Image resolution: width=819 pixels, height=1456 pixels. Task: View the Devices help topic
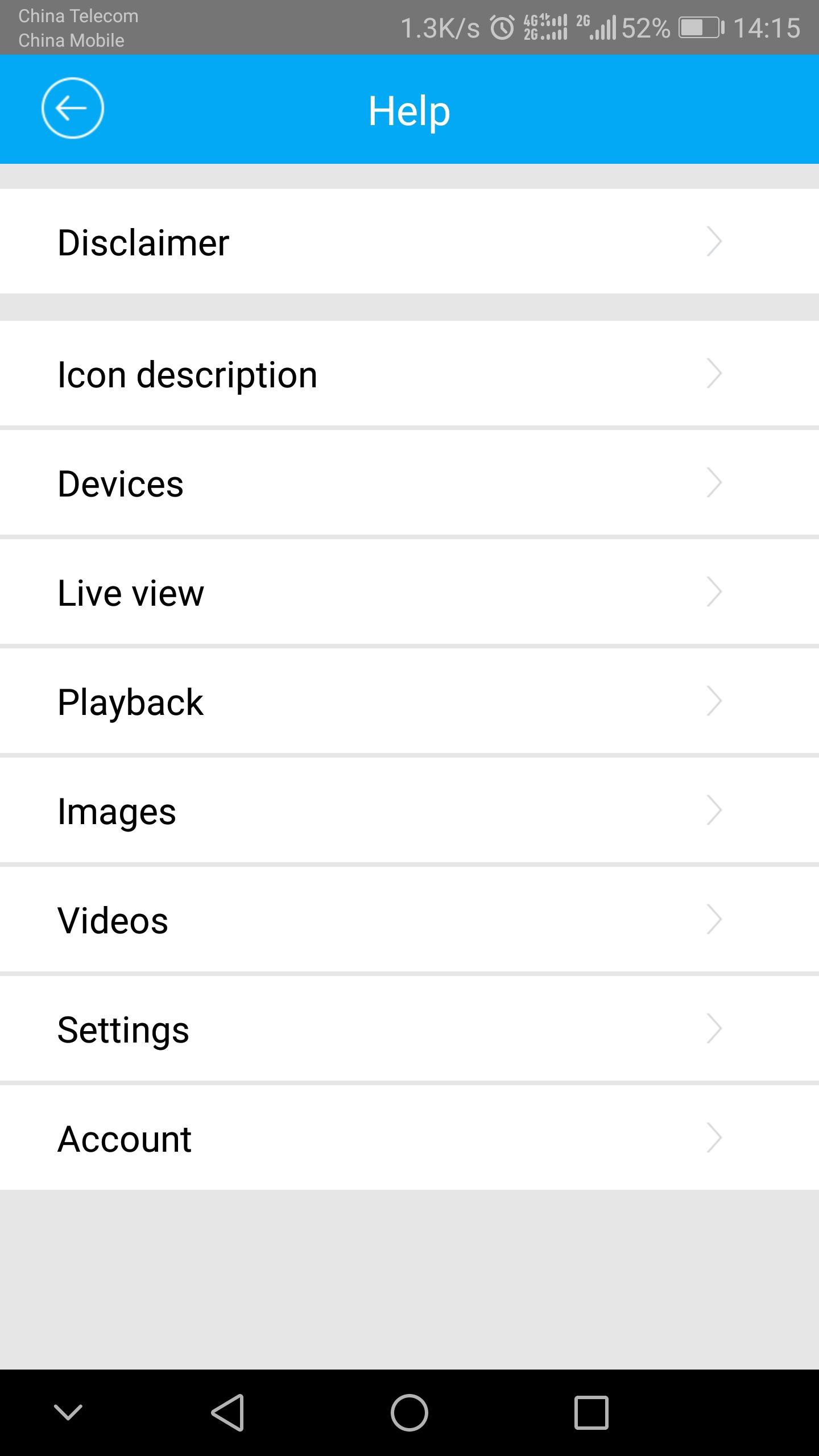click(x=409, y=483)
